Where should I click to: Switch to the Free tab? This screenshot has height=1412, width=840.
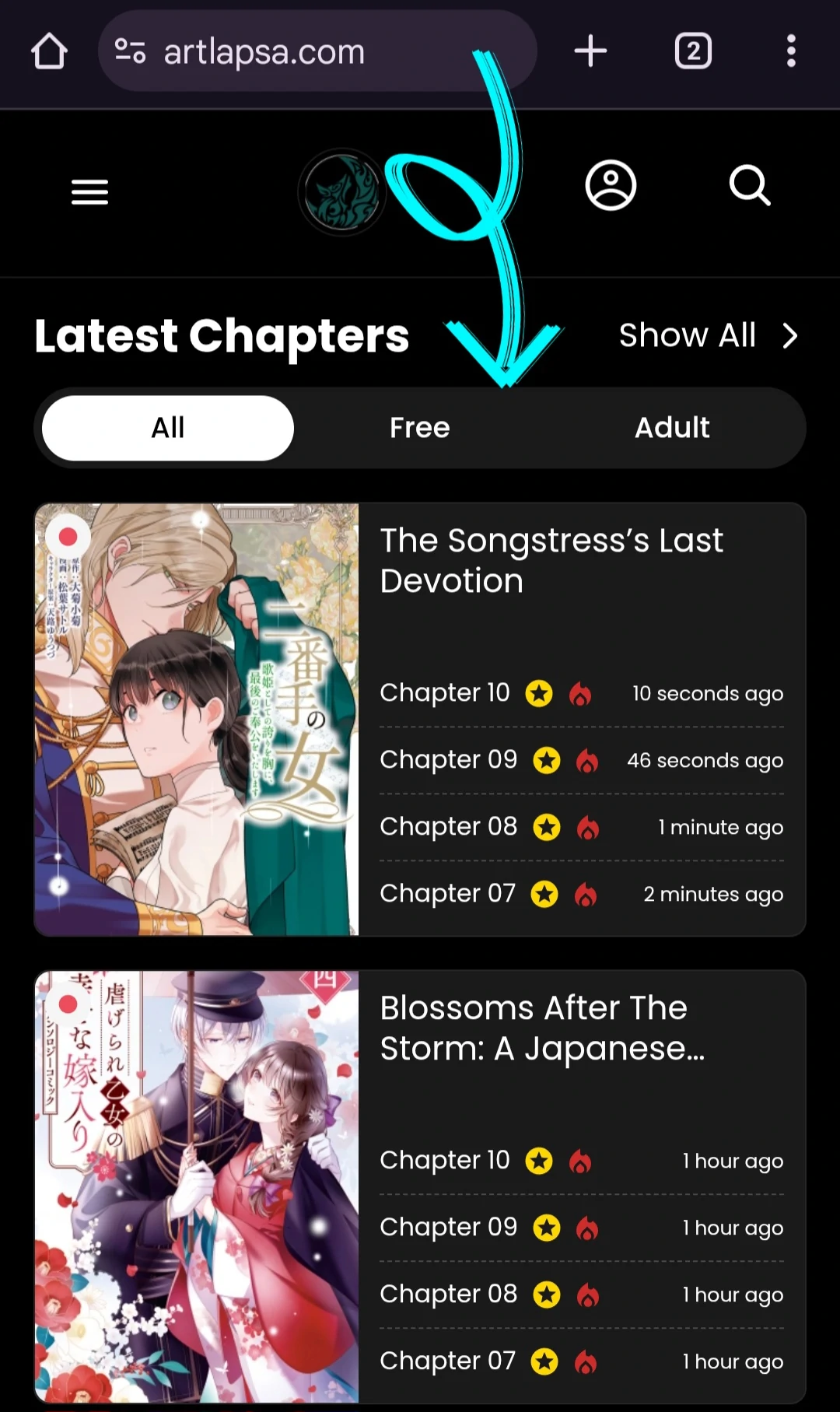click(x=420, y=428)
